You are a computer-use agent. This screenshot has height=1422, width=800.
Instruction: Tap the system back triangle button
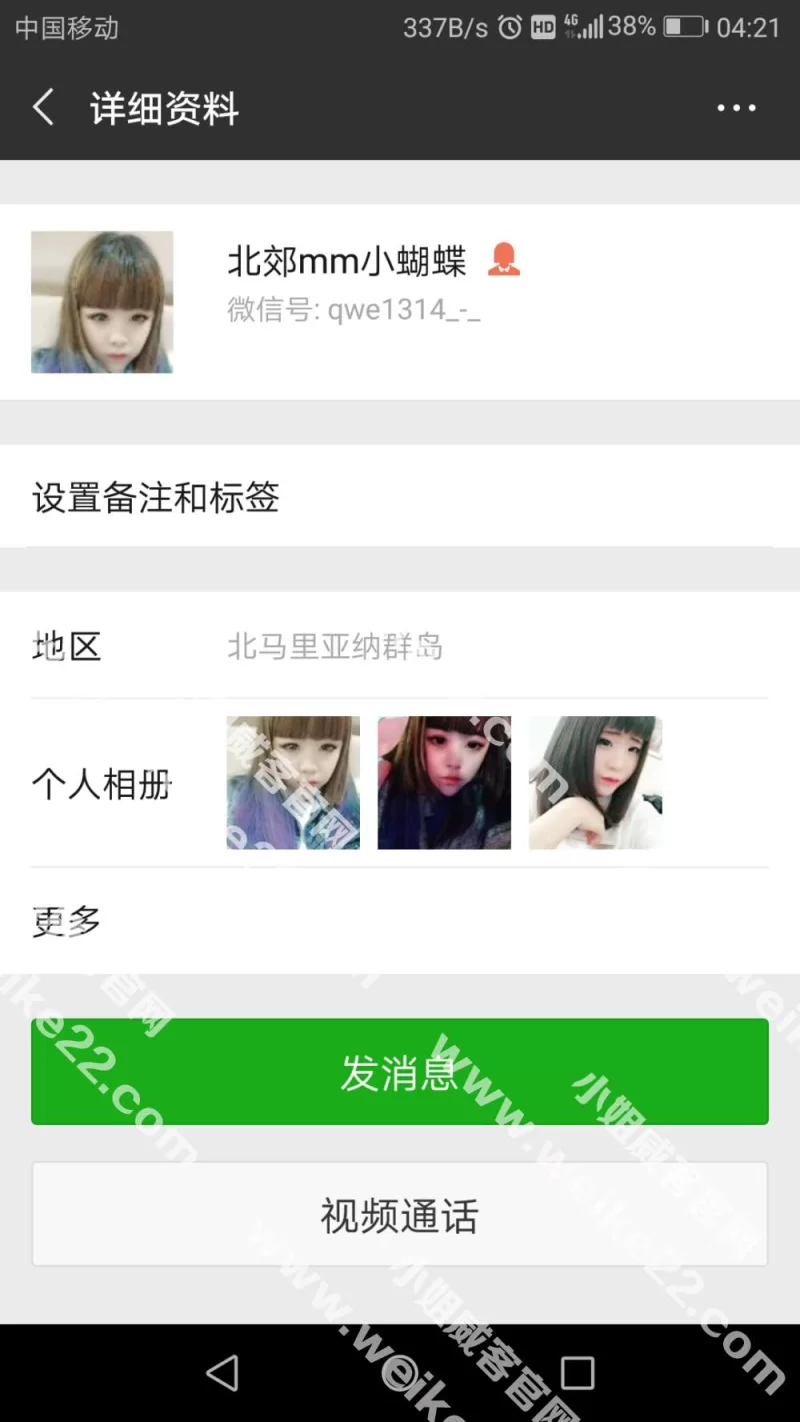(222, 1372)
